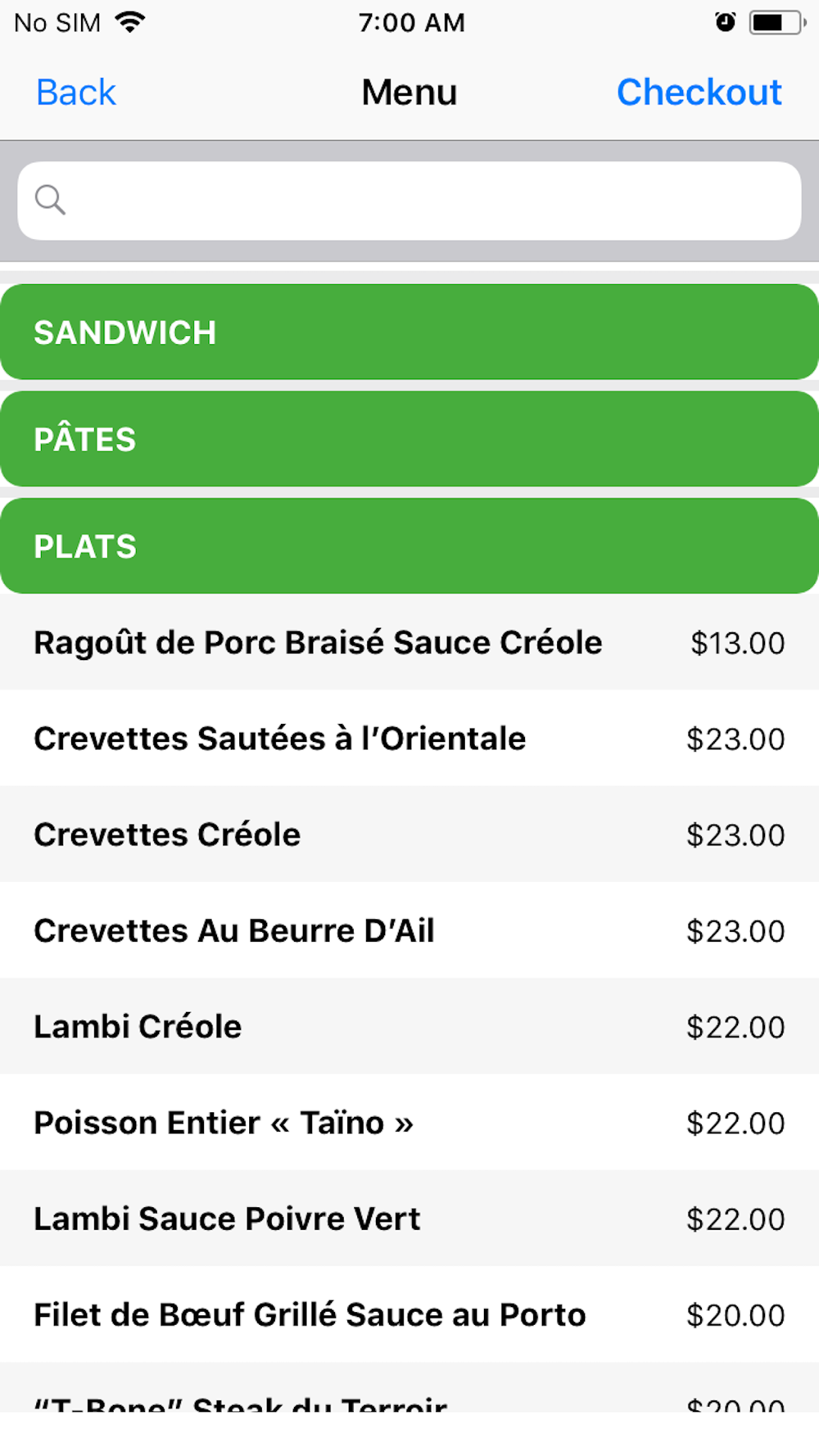Select Ragoût de Porc Braisé Sauce Créole
The width and height of the screenshot is (819, 1456).
(x=409, y=643)
